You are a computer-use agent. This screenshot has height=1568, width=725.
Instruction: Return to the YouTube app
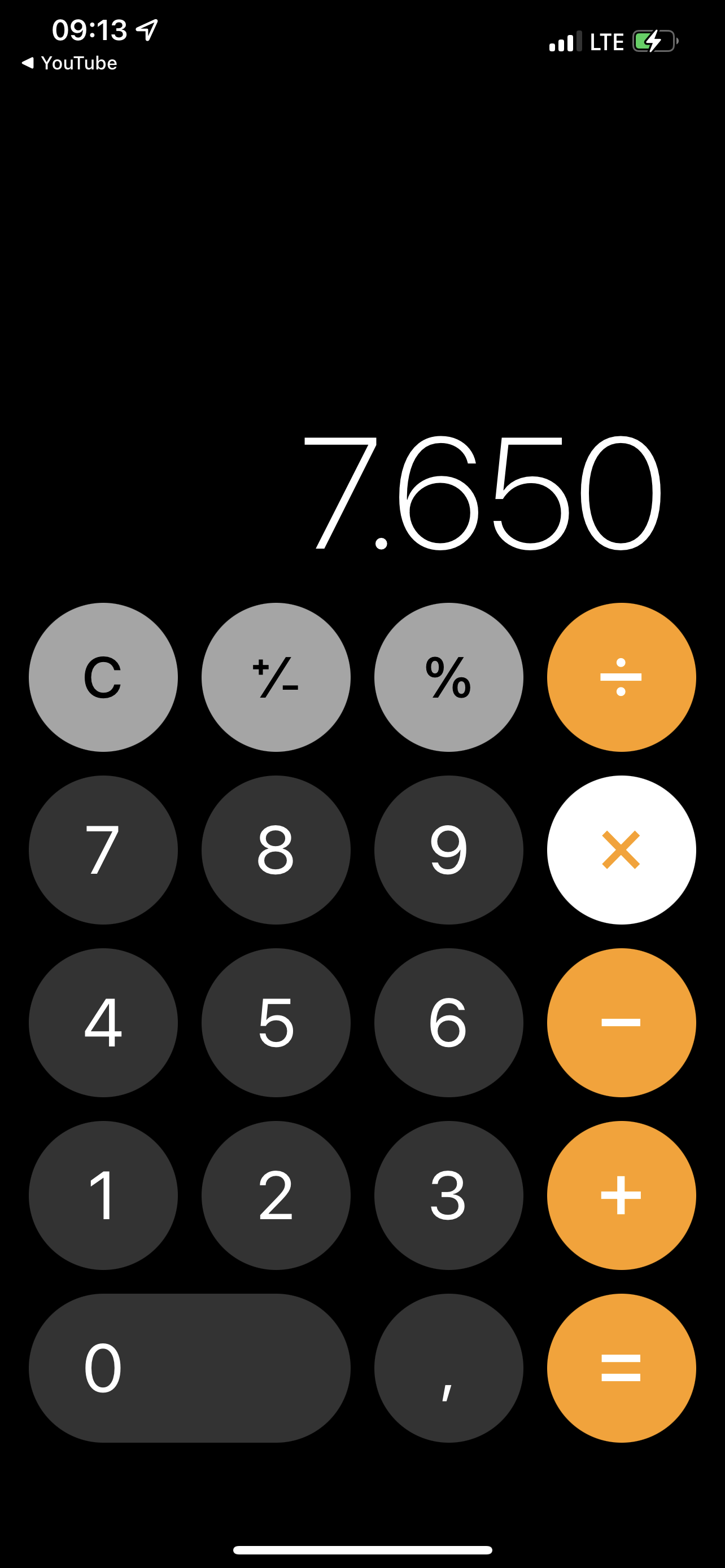pos(69,63)
